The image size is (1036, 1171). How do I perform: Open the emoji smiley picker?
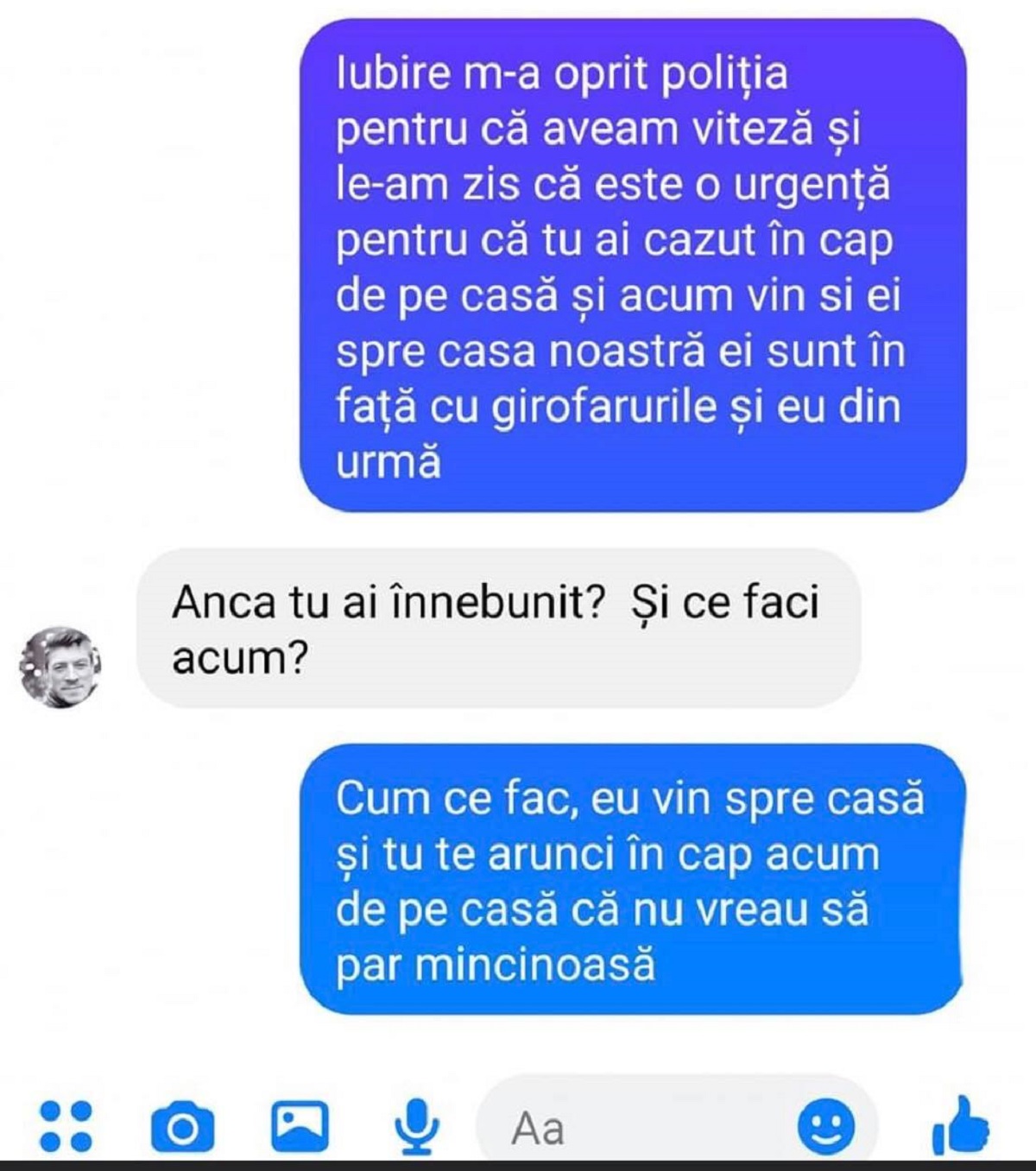click(825, 1126)
